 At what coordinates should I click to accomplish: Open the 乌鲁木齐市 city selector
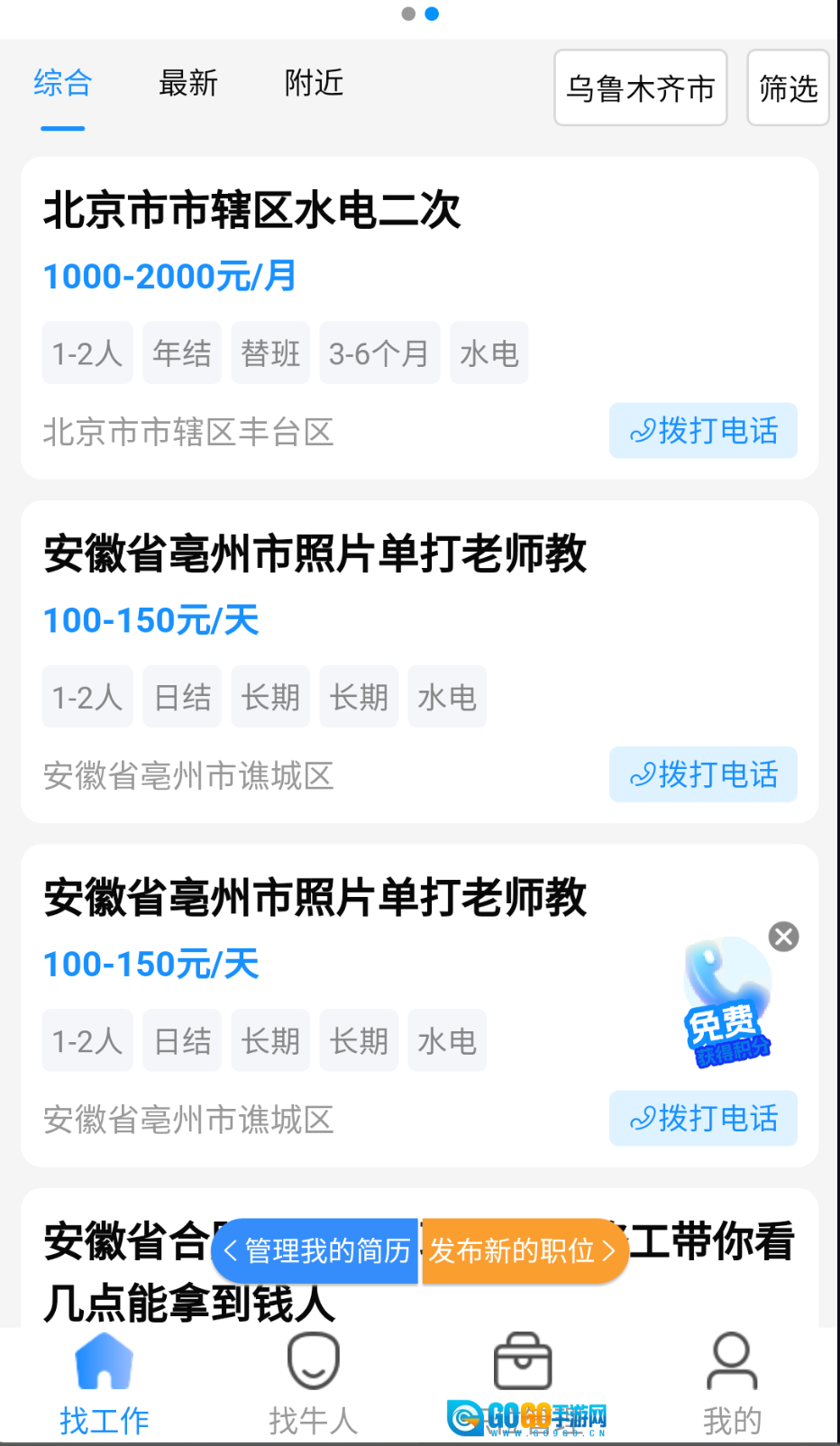click(640, 88)
